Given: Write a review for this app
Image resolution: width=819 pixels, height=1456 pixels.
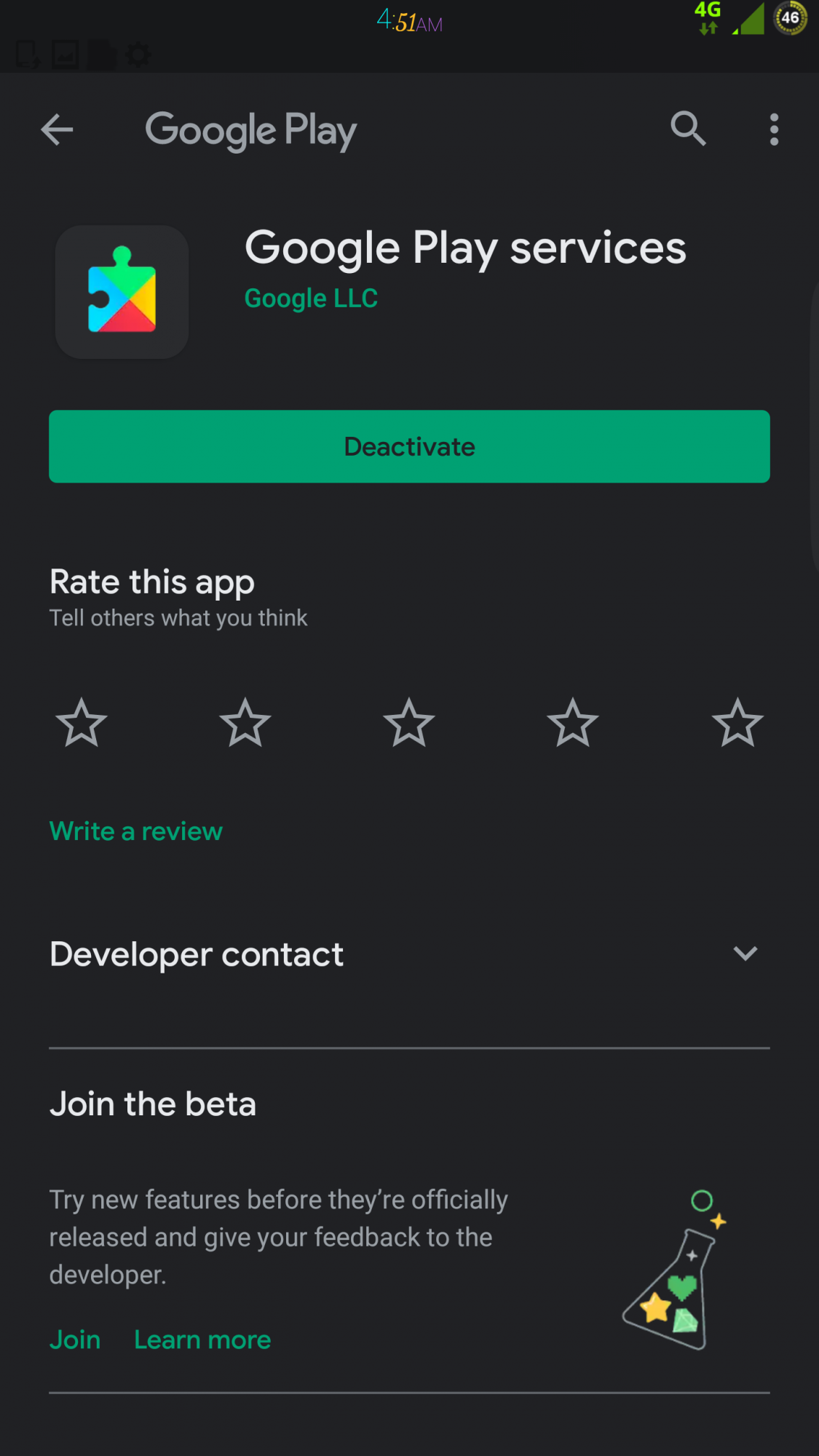Looking at the screenshot, I should (x=136, y=831).
